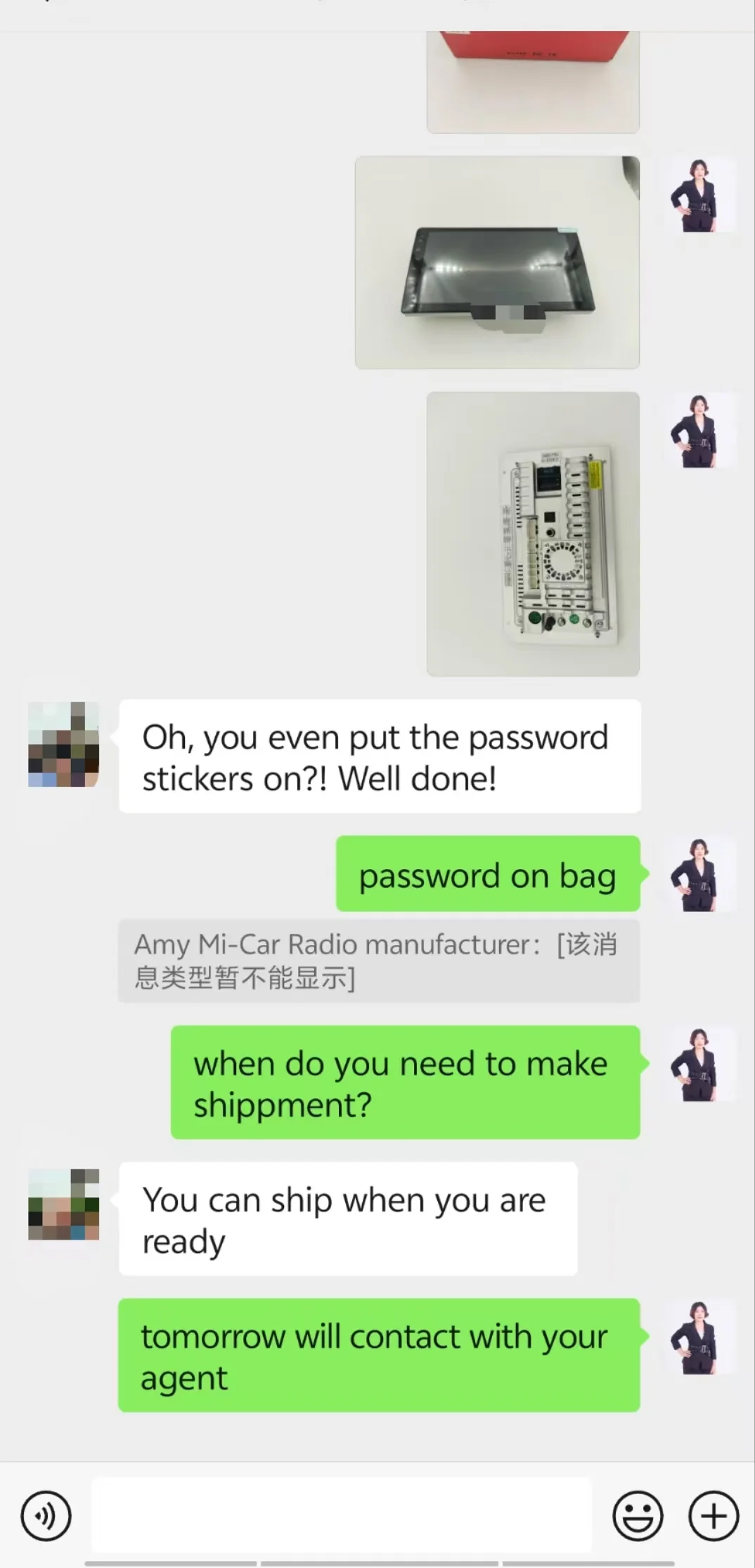Open avatar beside 'Oh, you even put' message

coord(63,744)
